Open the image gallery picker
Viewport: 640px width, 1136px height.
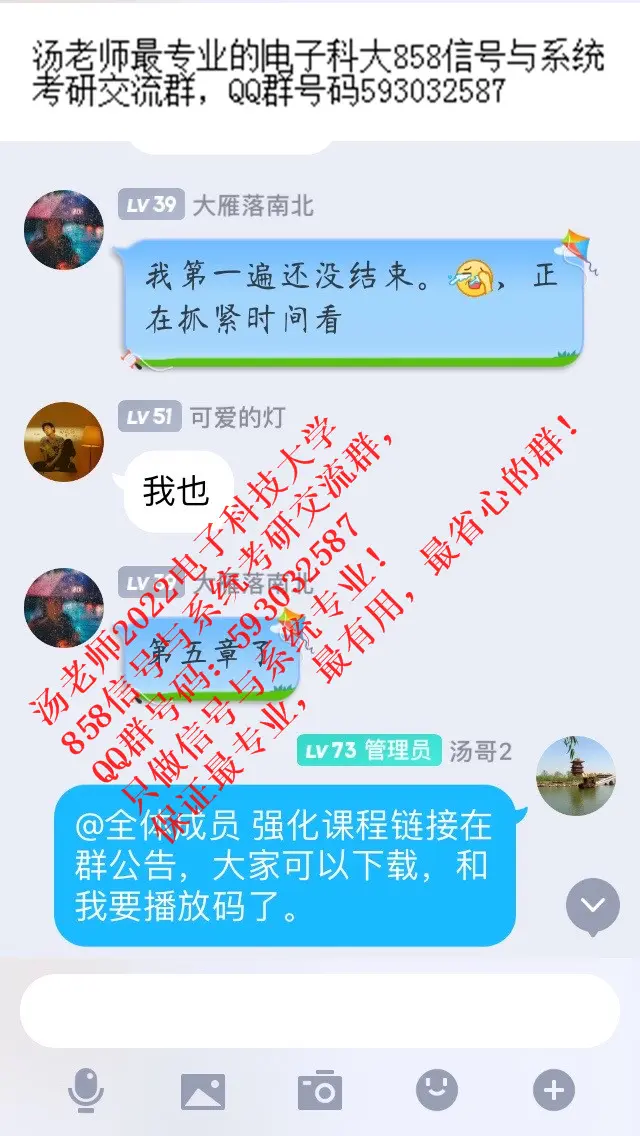coord(202,1090)
